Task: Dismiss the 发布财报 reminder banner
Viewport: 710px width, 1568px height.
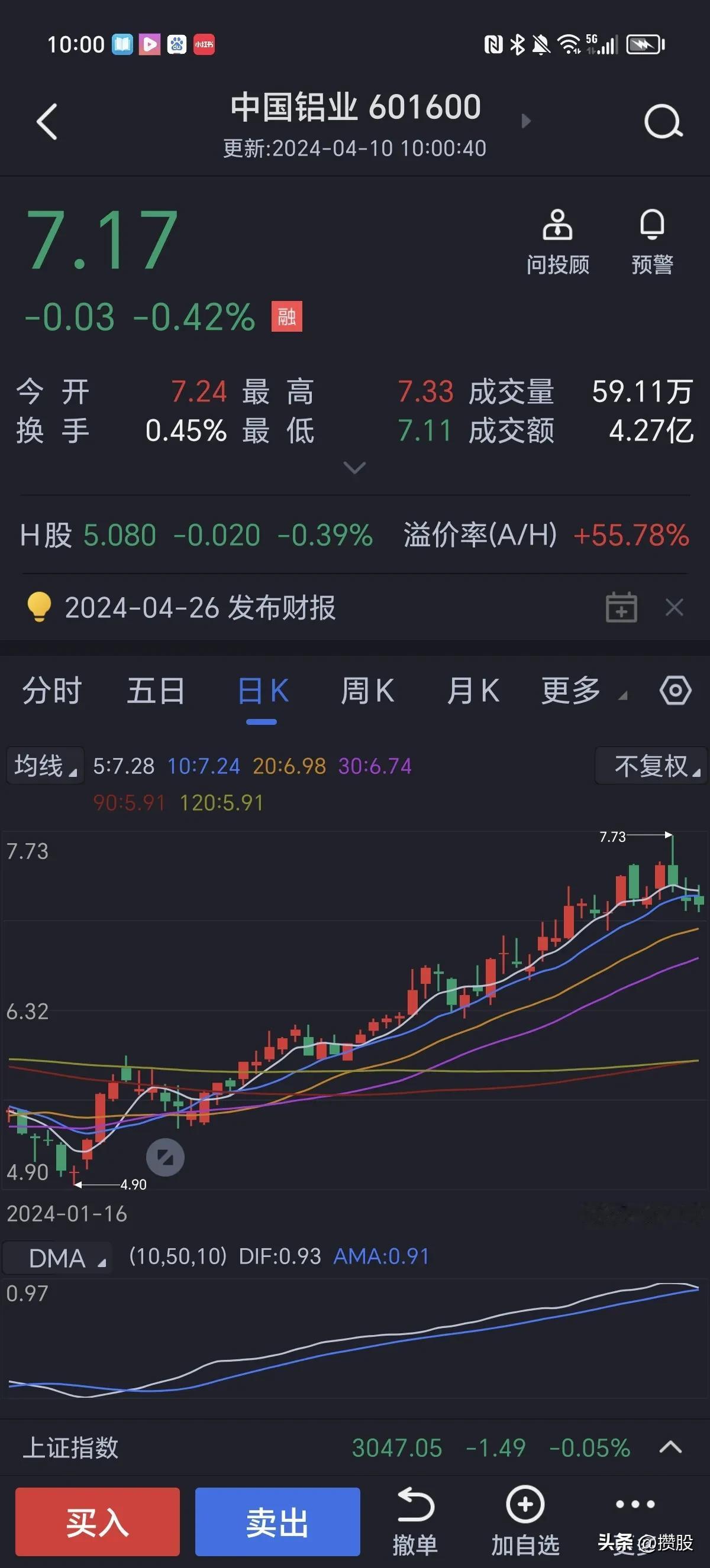Action: click(674, 607)
